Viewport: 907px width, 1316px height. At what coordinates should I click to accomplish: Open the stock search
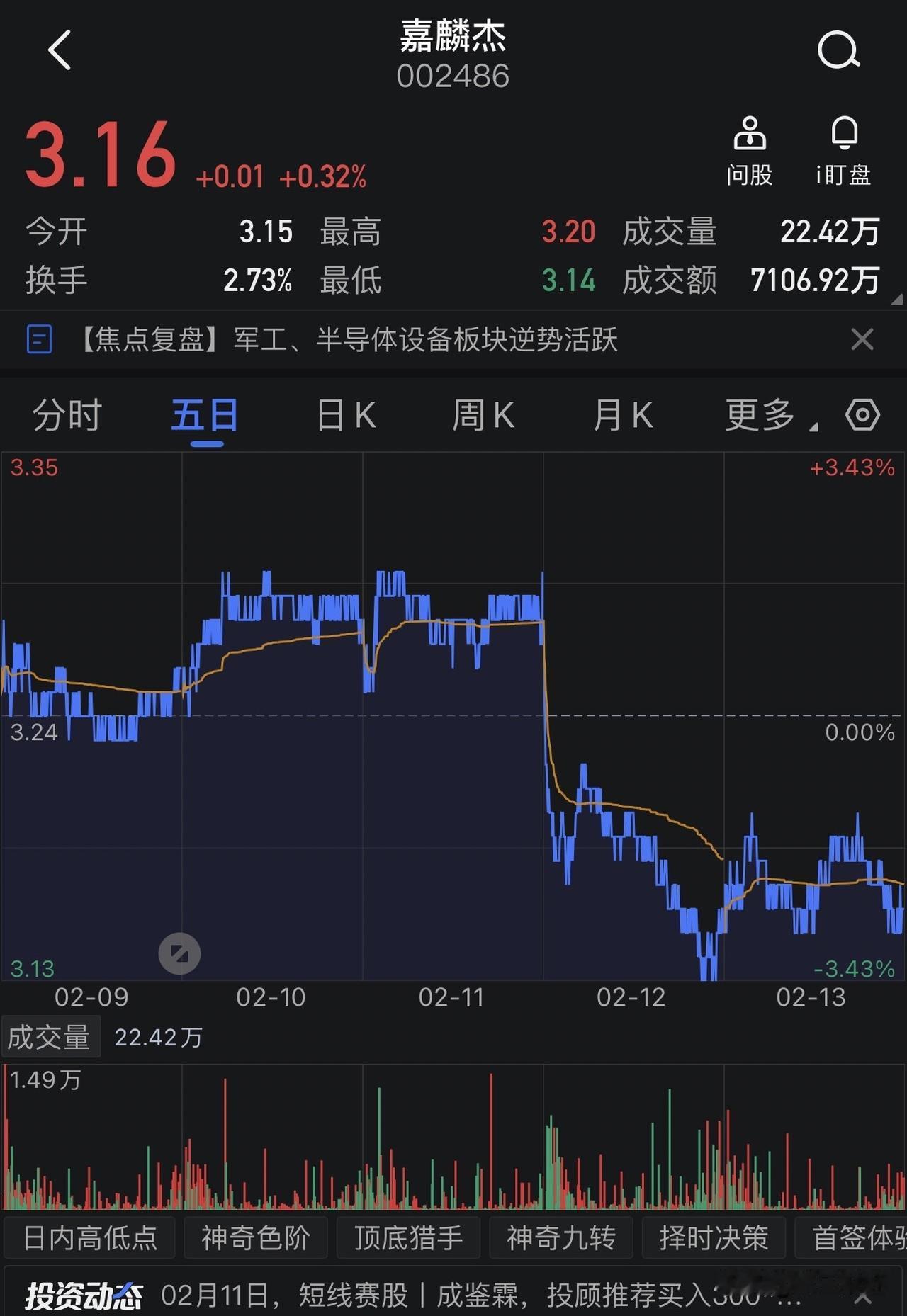840,51
